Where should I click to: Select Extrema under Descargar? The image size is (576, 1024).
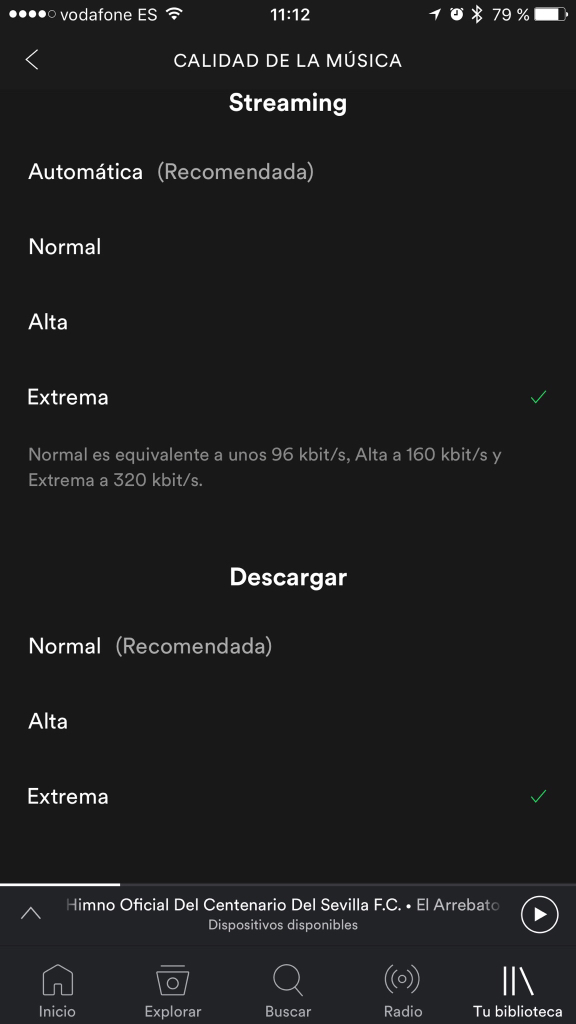click(x=288, y=797)
